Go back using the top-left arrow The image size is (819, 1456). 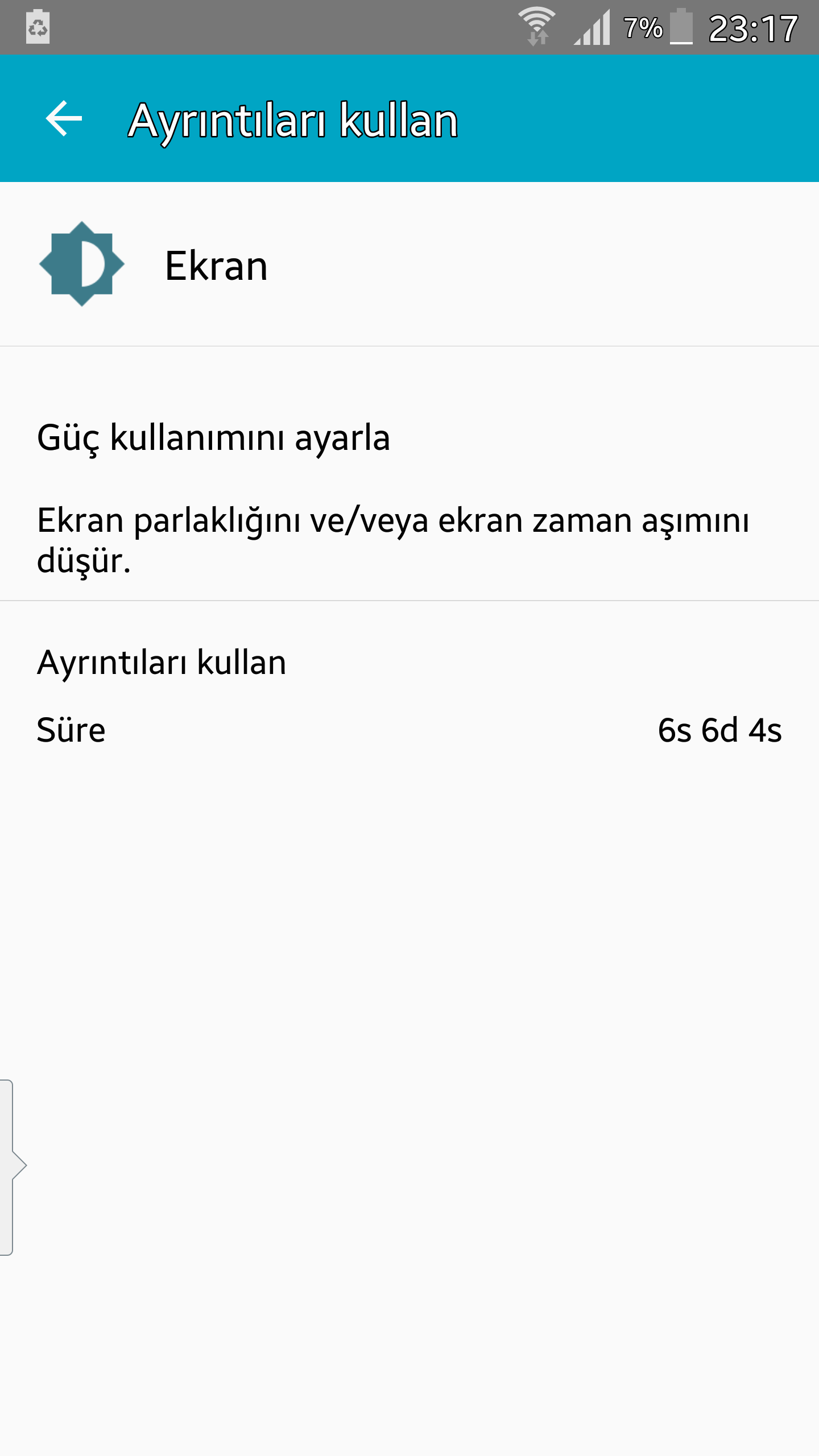pyautogui.click(x=64, y=119)
